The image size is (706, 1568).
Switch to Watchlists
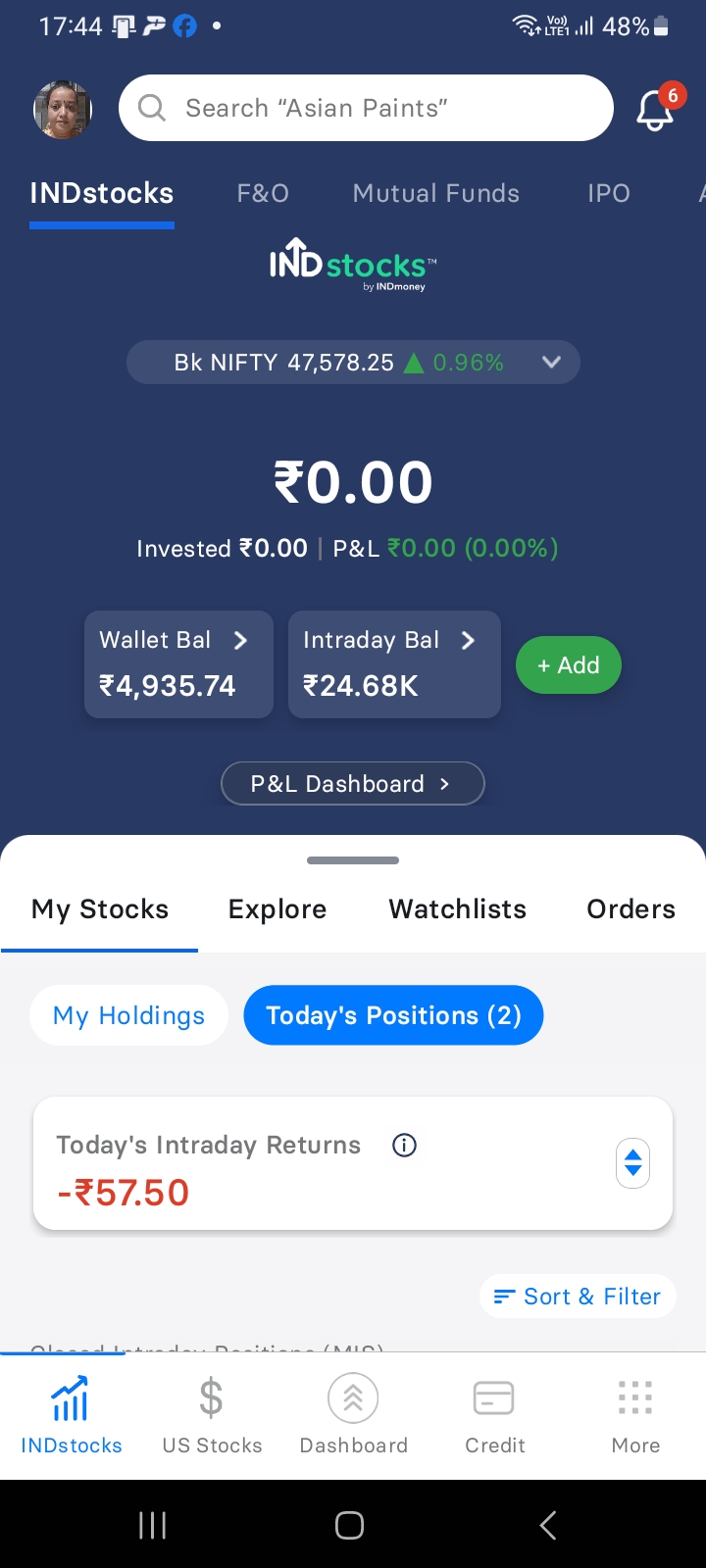[x=457, y=909]
